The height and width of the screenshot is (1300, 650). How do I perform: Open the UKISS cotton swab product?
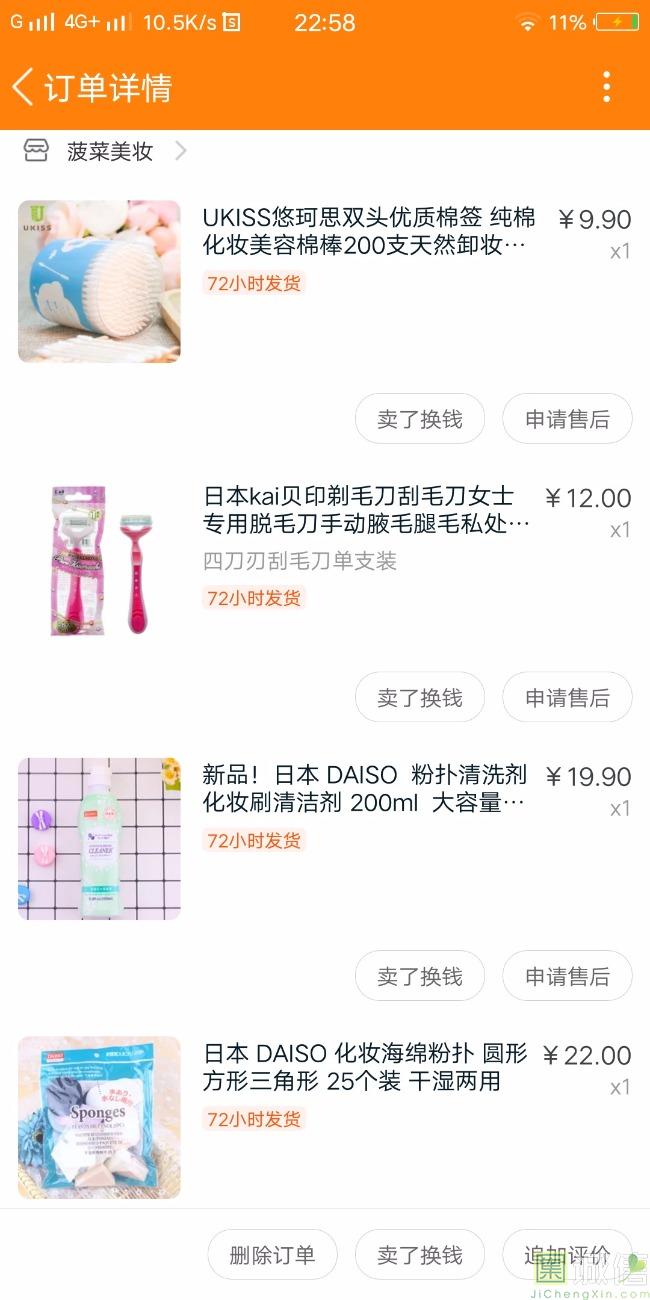click(368, 231)
